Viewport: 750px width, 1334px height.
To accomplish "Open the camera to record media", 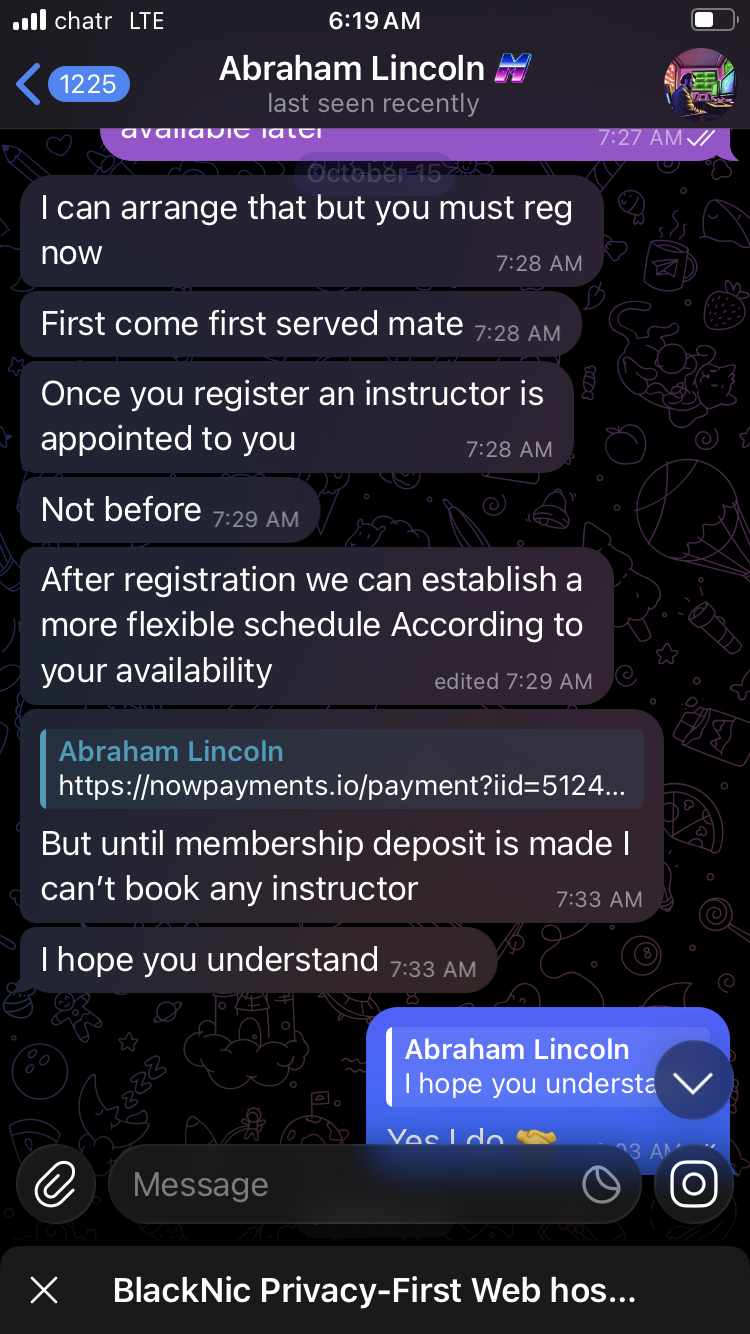I will pos(693,1185).
